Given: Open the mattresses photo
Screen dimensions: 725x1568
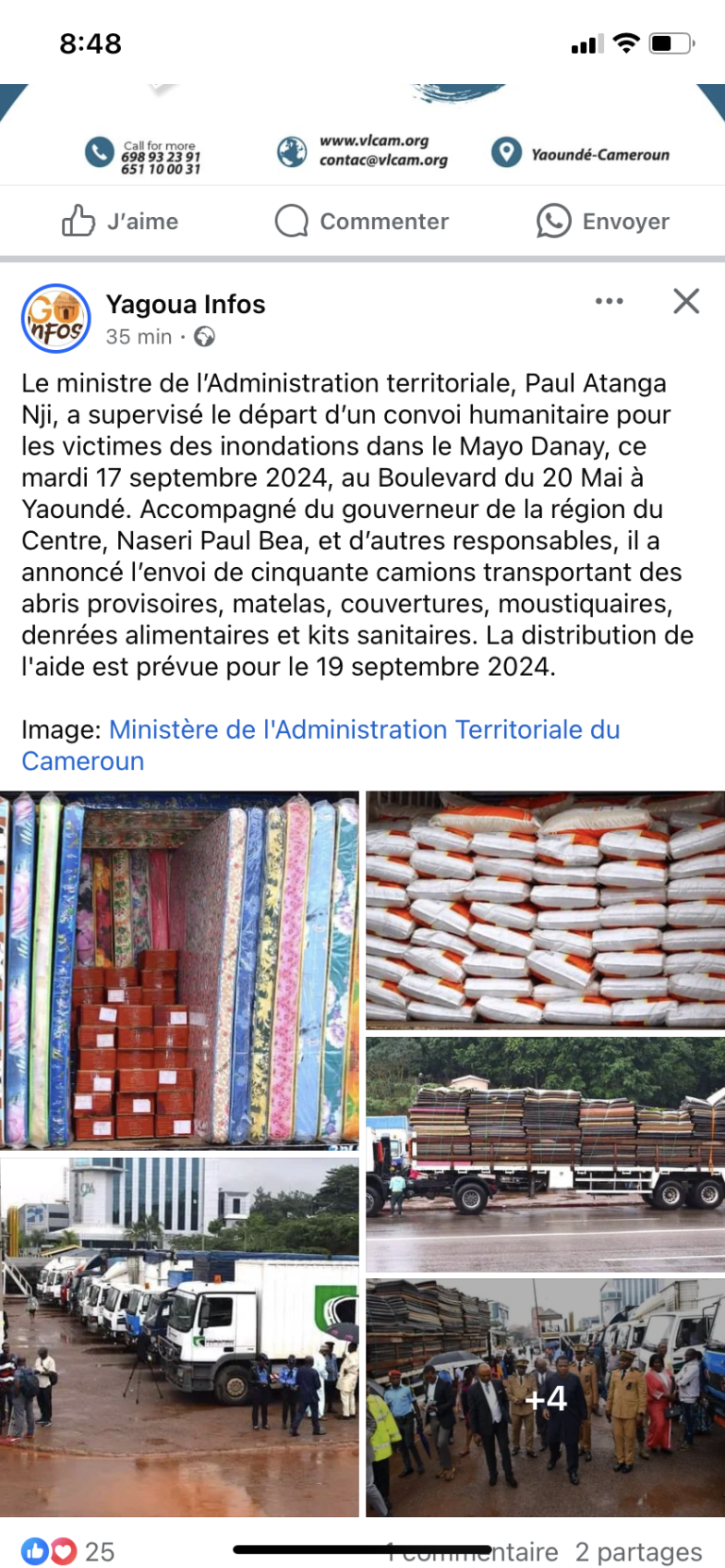Looking at the screenshot, I should pyautogui.click(x=179, y=970).
